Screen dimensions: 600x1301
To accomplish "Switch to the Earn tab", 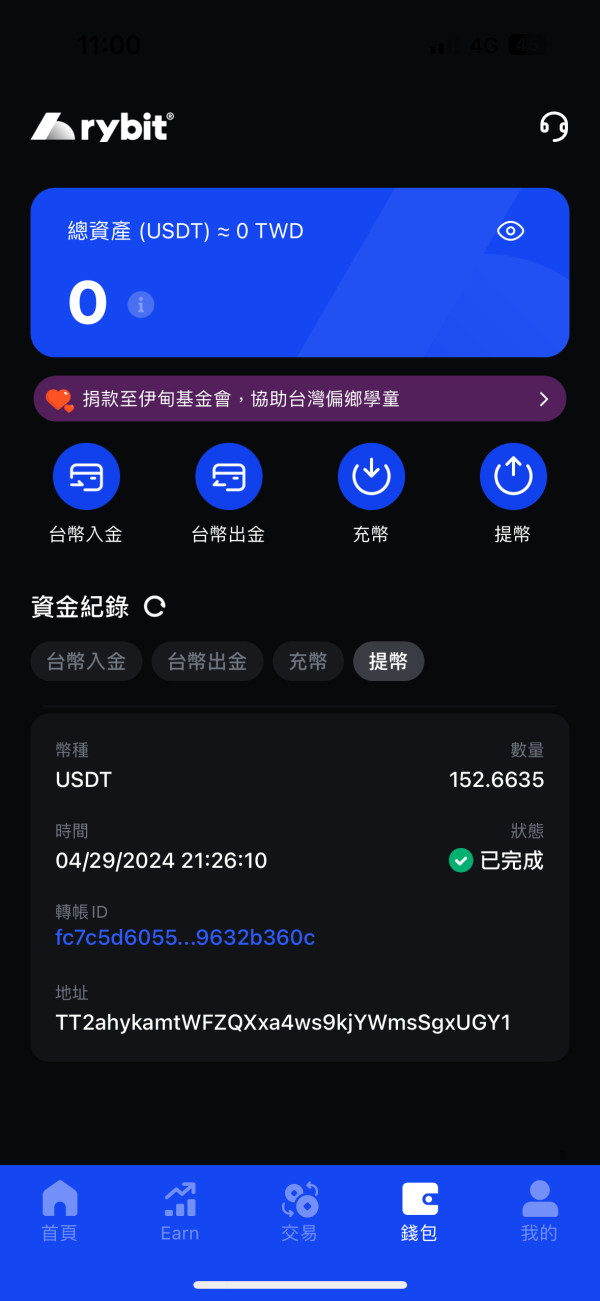I will click(180, 1210).
